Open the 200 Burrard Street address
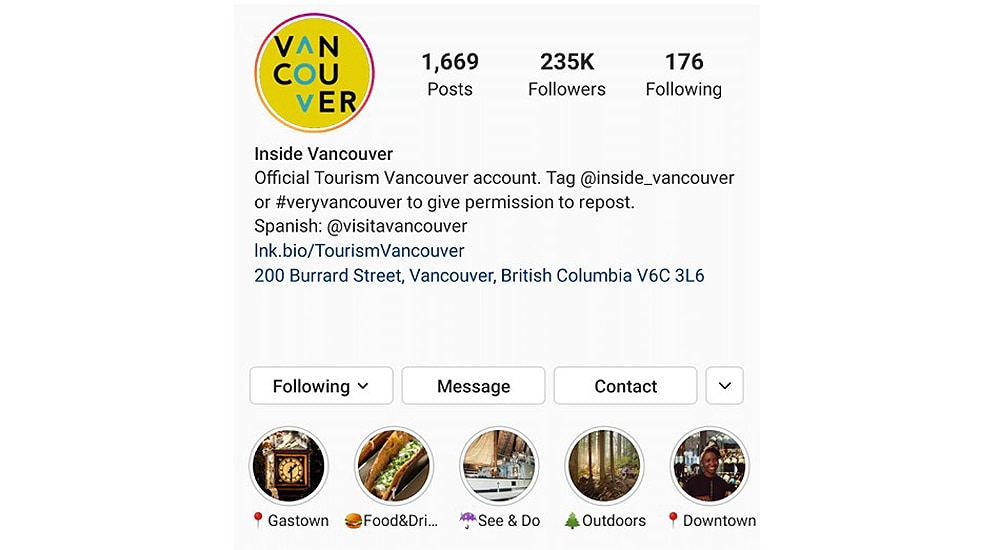1000x550 pixels. tap(479, 275)
